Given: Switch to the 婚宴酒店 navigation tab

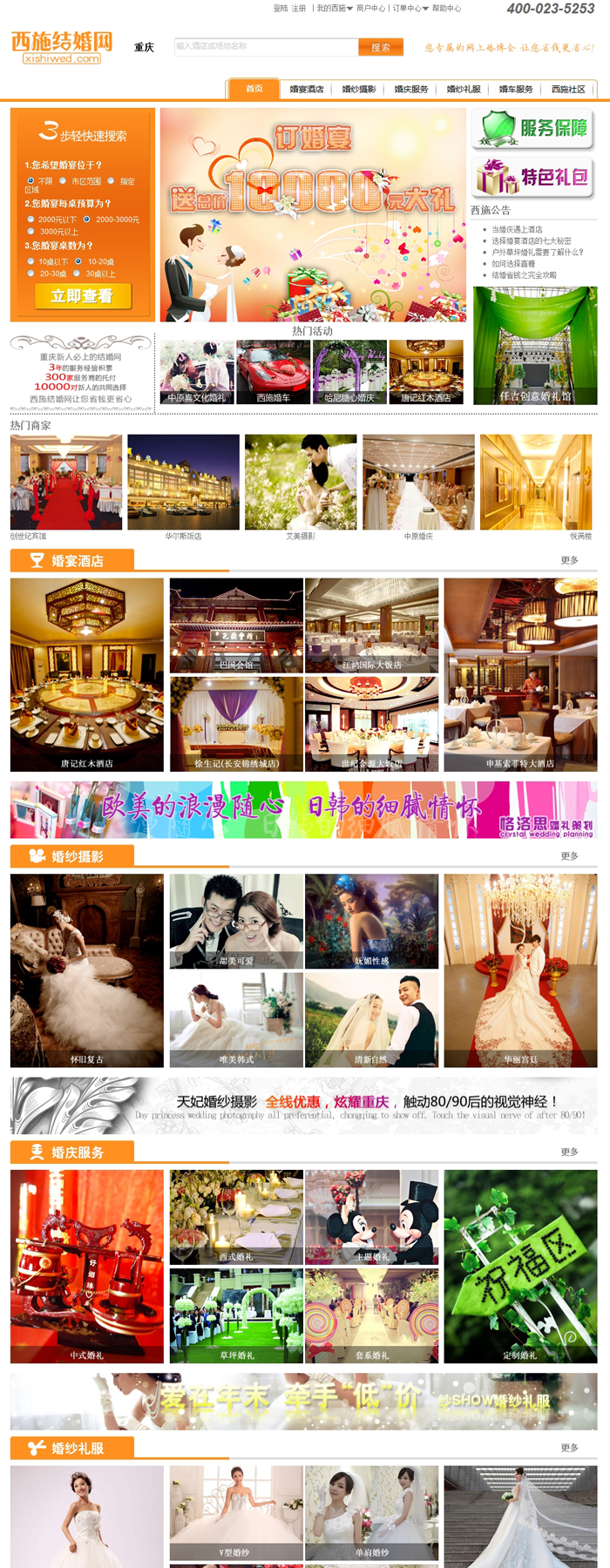Looking at the screenshot, I should 306,89.
